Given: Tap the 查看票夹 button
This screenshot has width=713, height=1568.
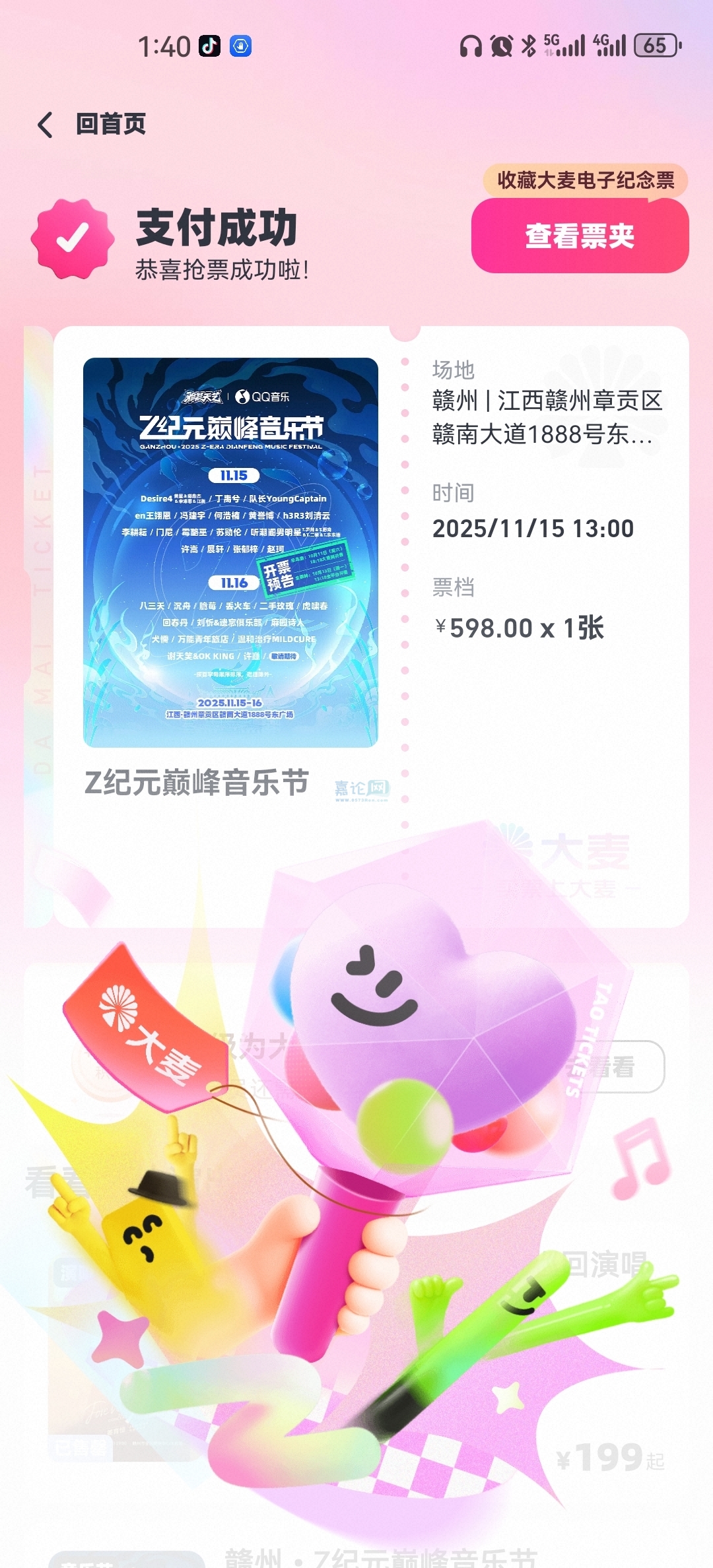Looking at the screenshot, I should tap(580, 236).
